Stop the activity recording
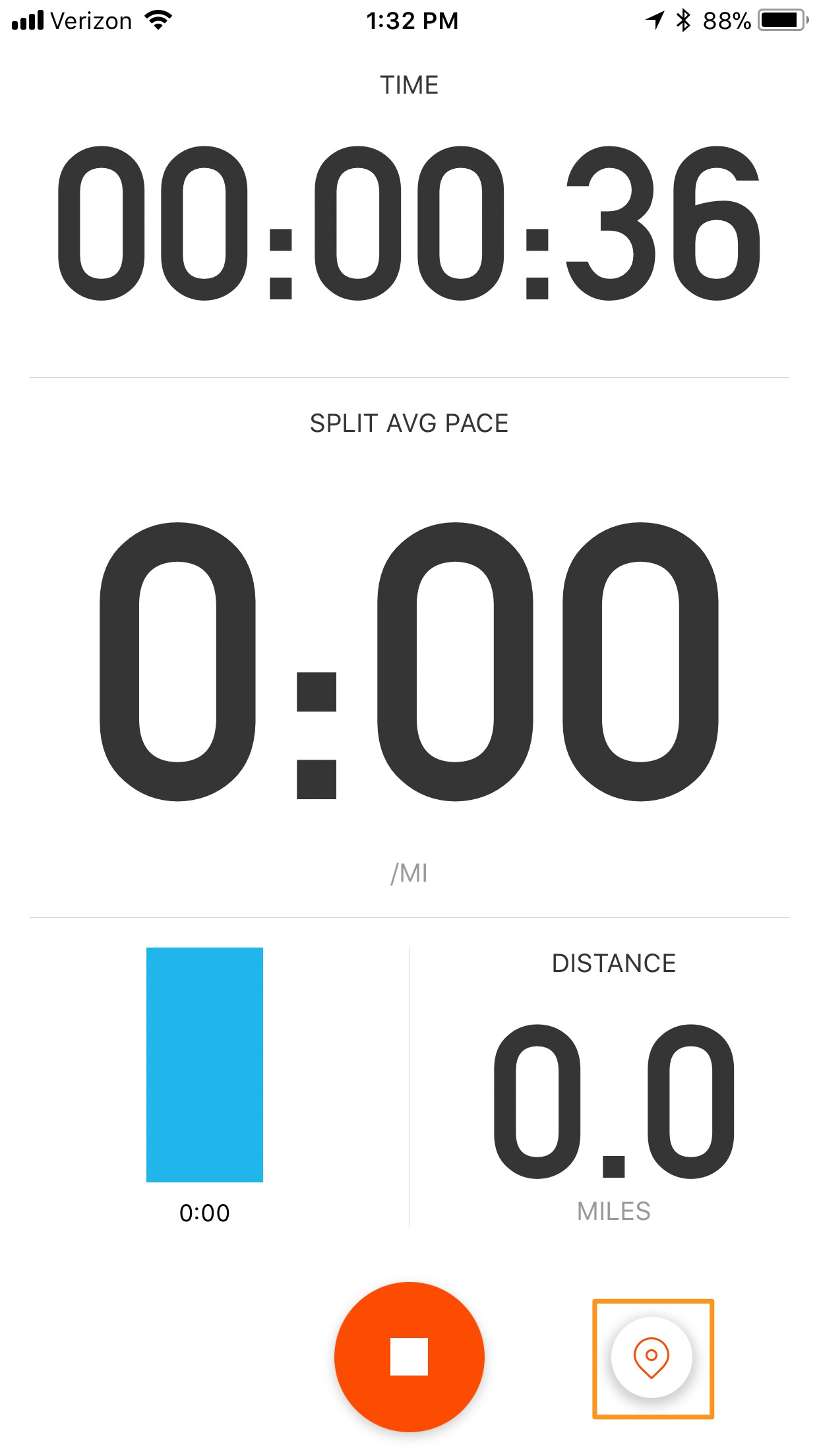Screen dimensions: 819x1456 [x=409, y=1356]
